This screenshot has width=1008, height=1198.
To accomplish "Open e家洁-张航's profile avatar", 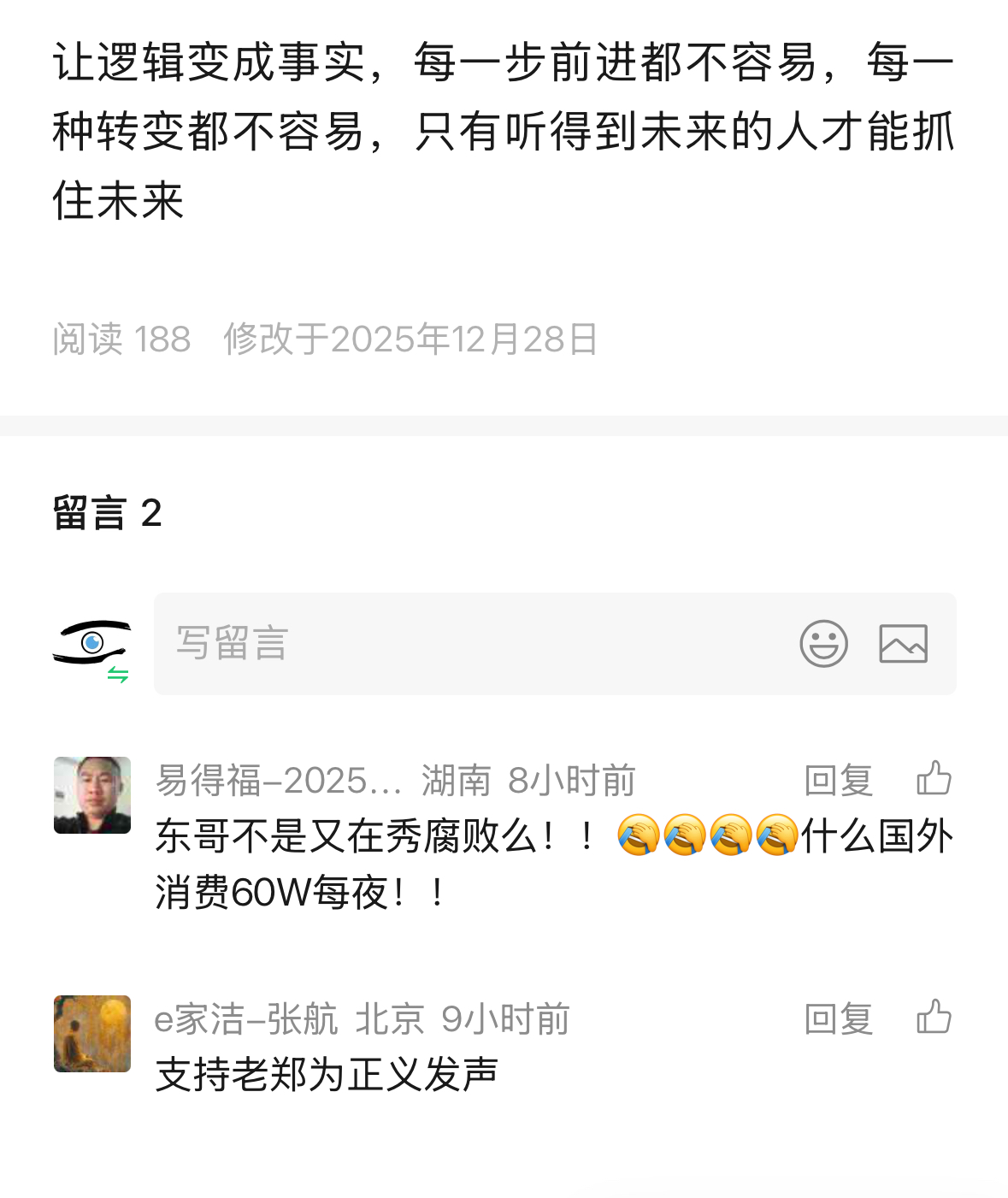I will point(92,1033).
